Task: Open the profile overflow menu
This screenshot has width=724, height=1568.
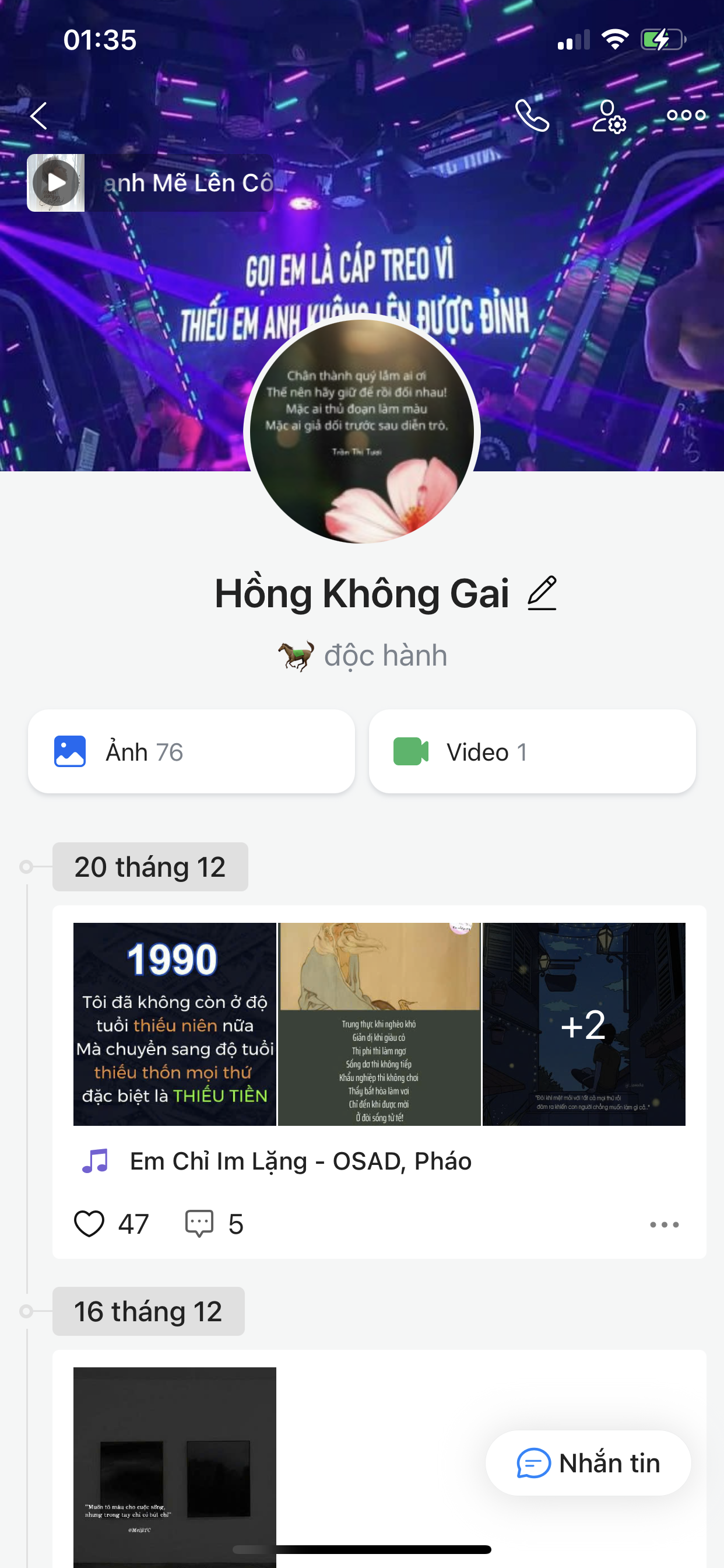Action: 686,116
